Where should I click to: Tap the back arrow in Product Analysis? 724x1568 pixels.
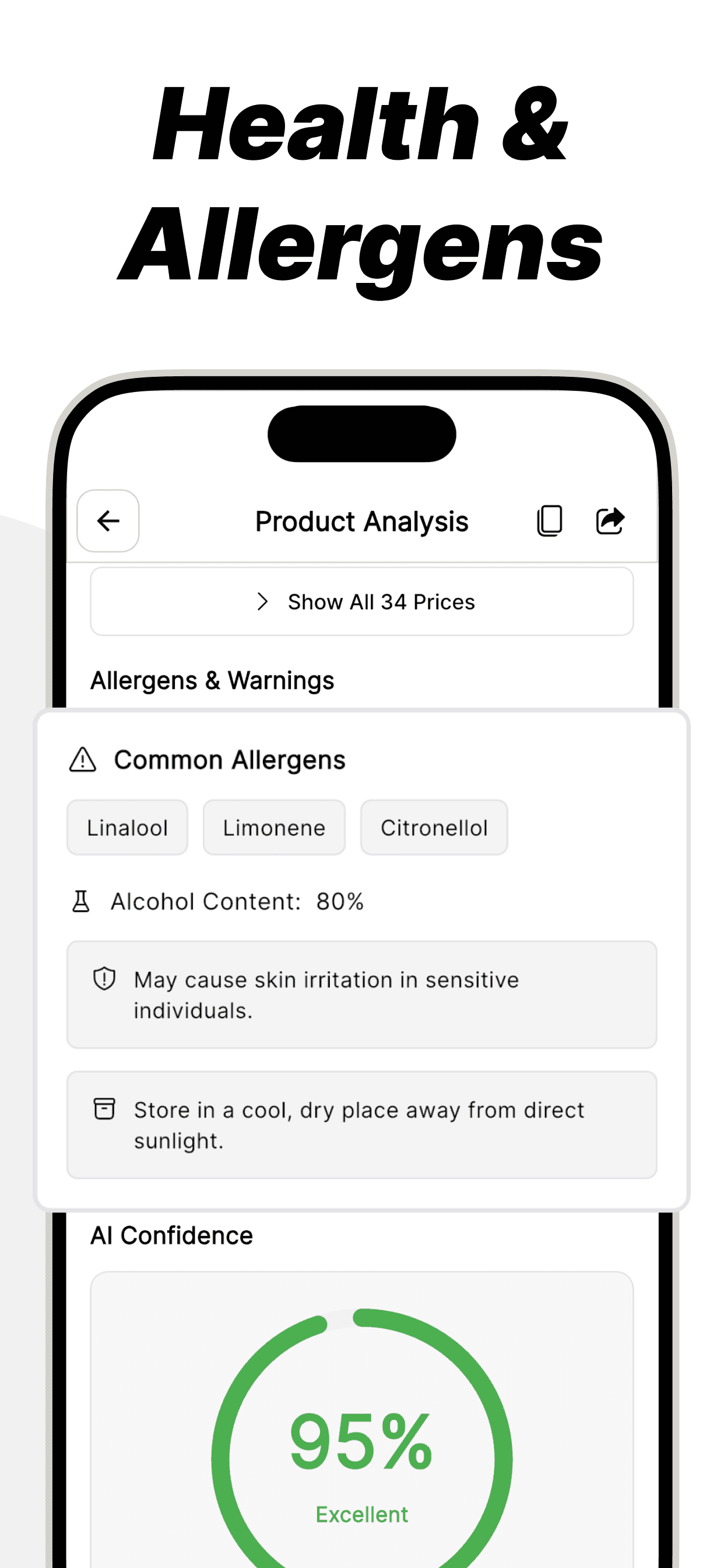click(x=108, y=520)
